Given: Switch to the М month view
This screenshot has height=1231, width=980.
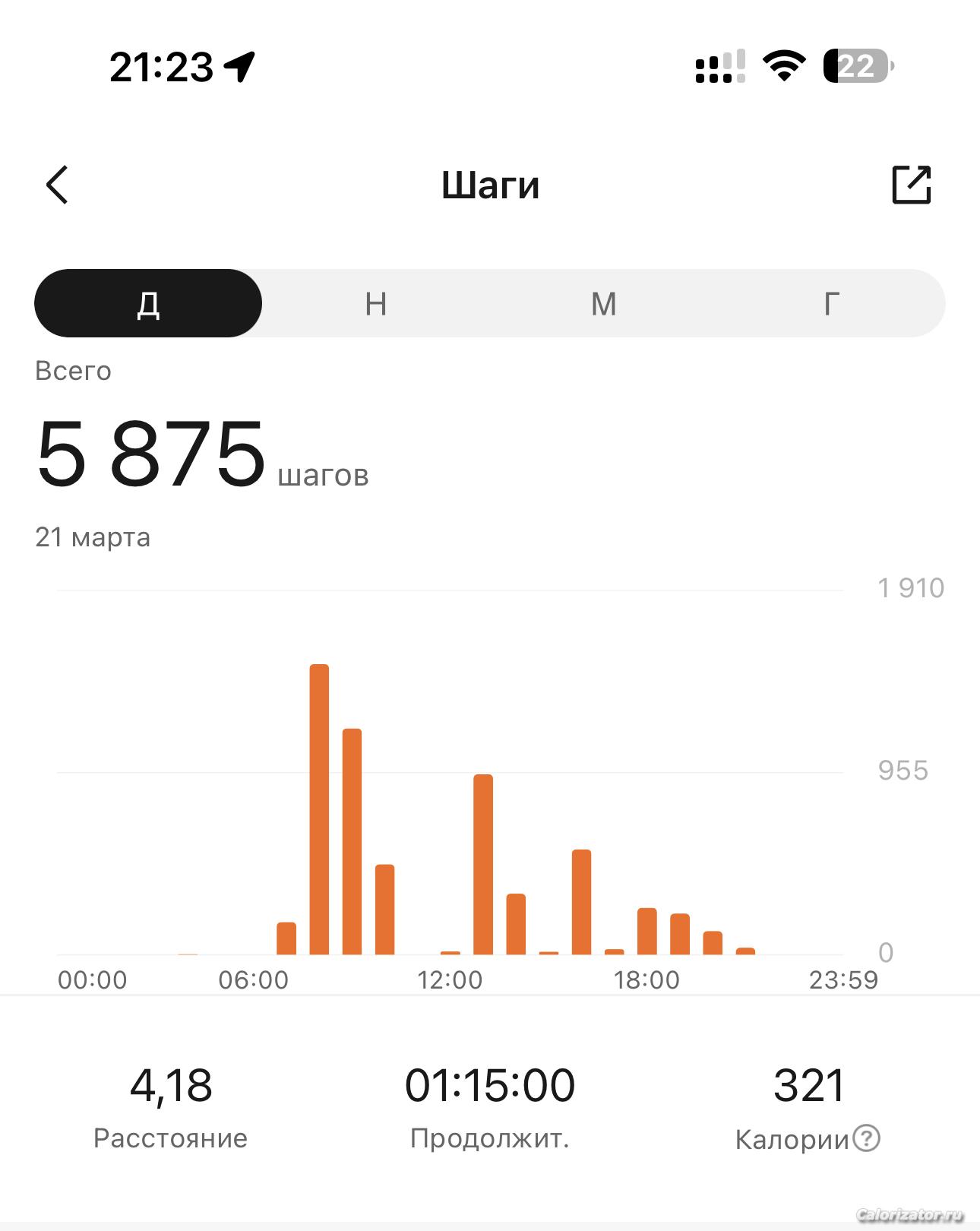Looking at the screenshot, I should [603, 303].
